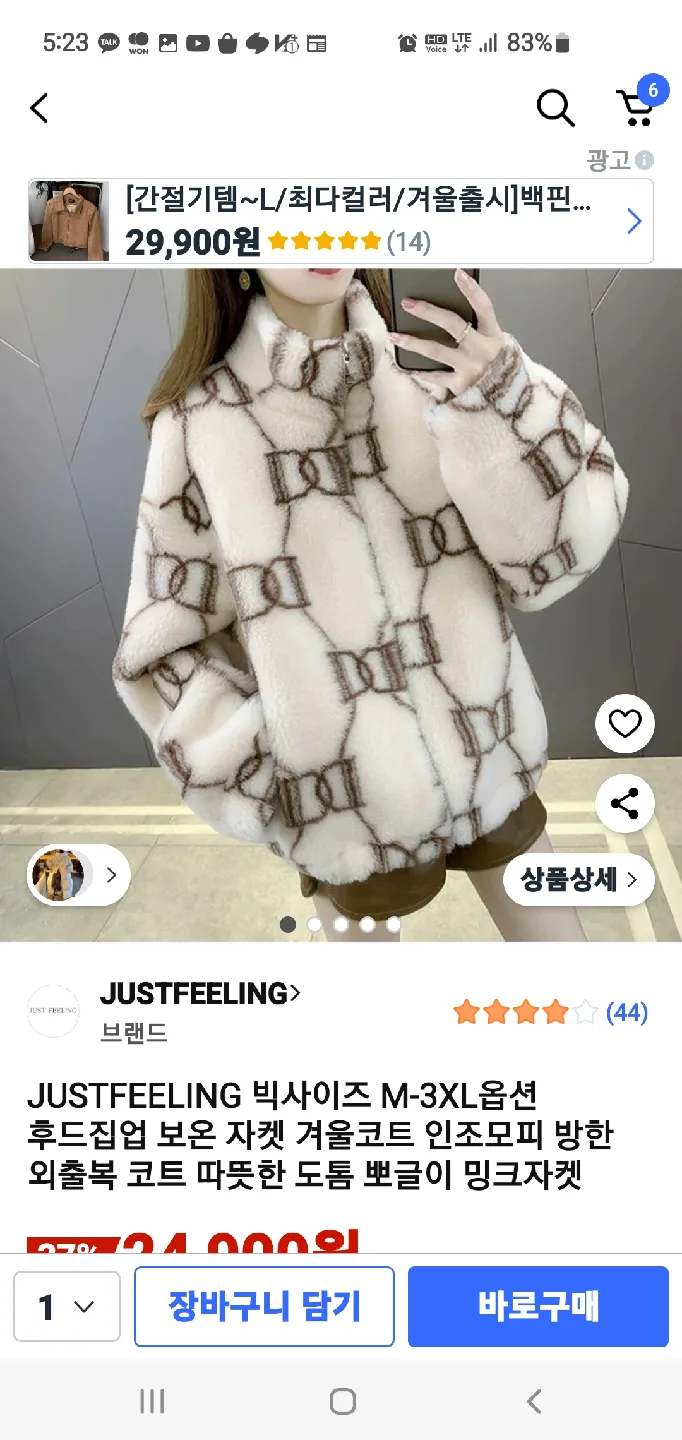Open the shopping cart
This screenshot has height=1440, width=682.
pos(636,107)
